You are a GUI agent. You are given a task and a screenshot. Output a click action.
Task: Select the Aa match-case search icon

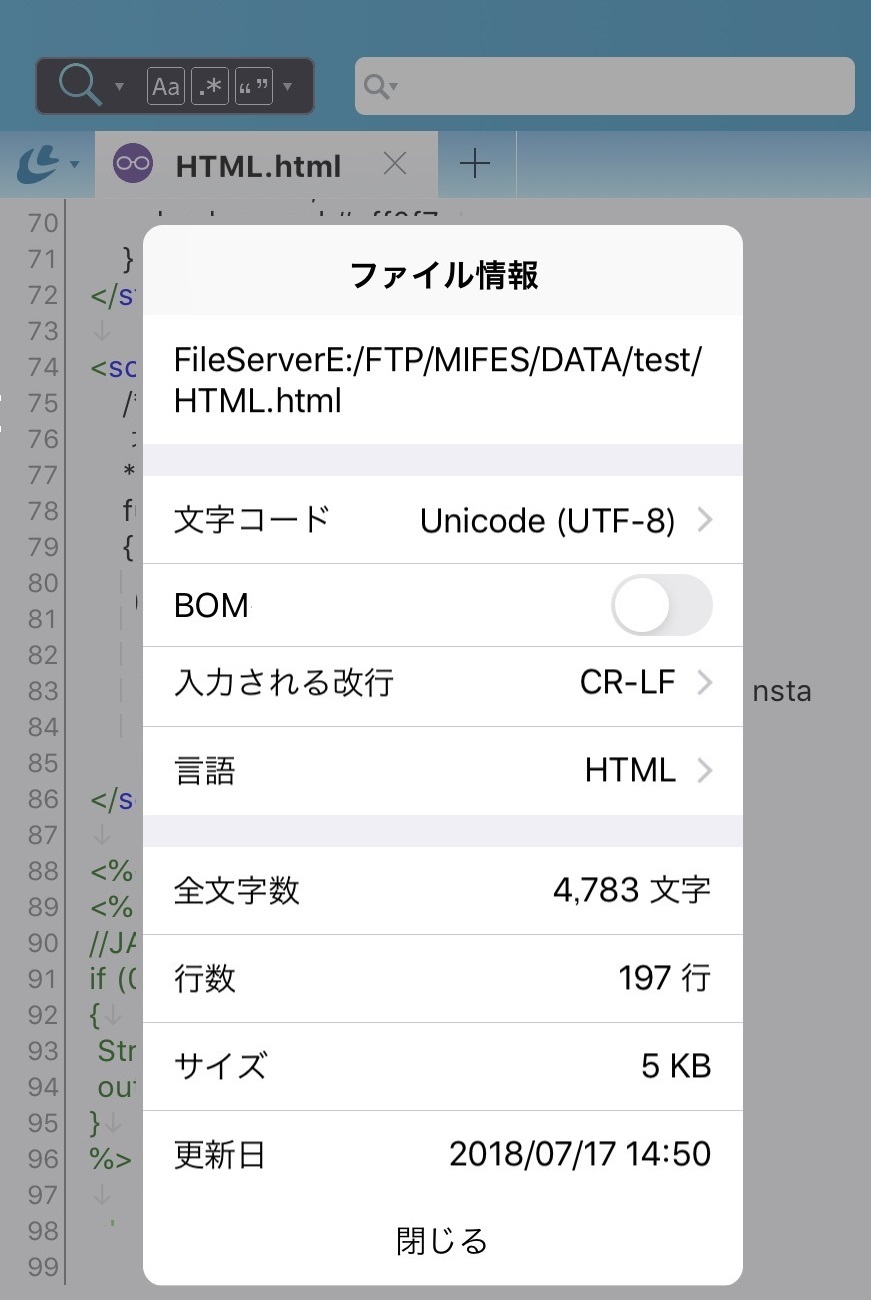click(x=165, y=86)
